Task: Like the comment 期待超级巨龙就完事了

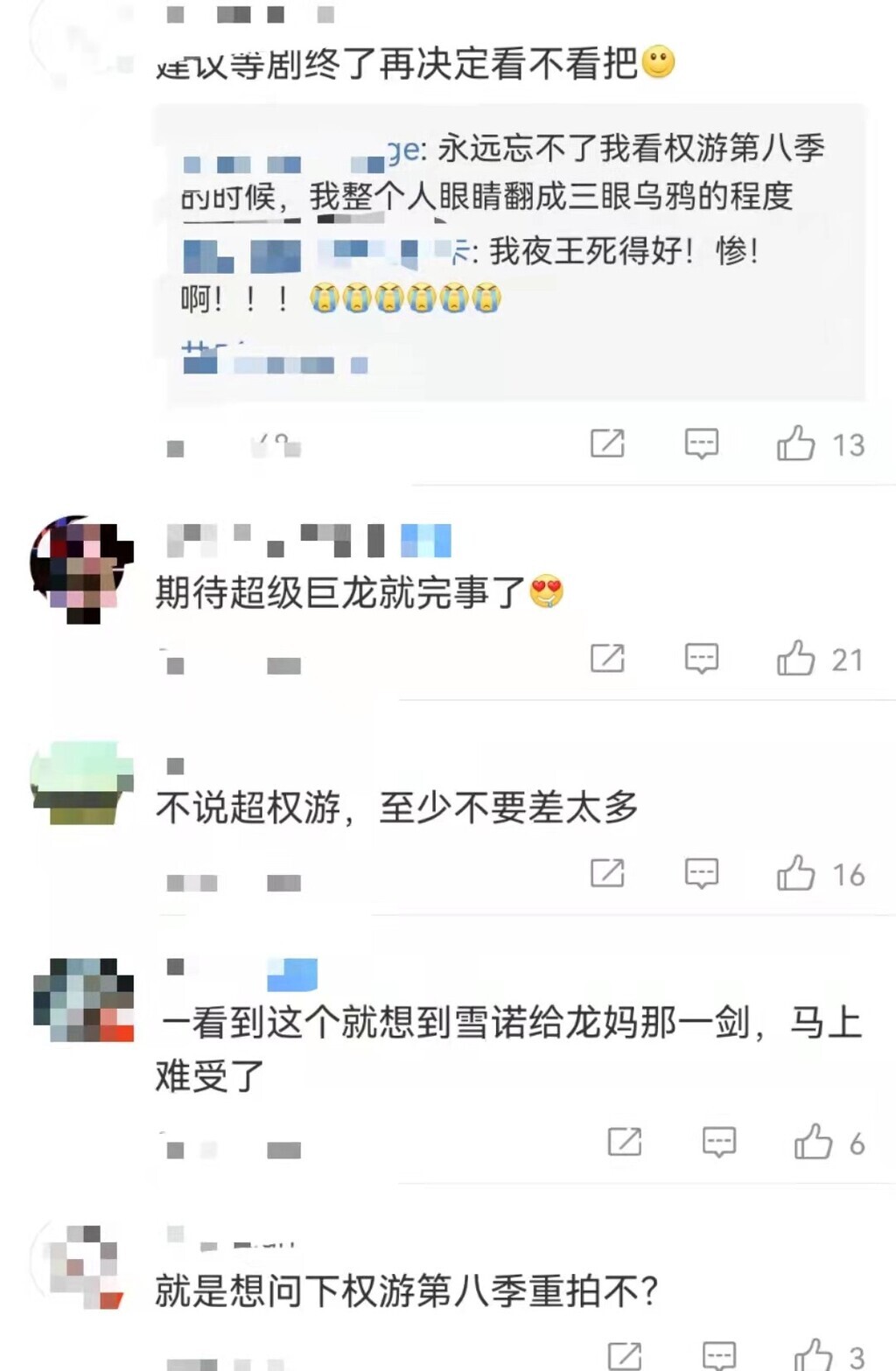Action: (795, 658)
